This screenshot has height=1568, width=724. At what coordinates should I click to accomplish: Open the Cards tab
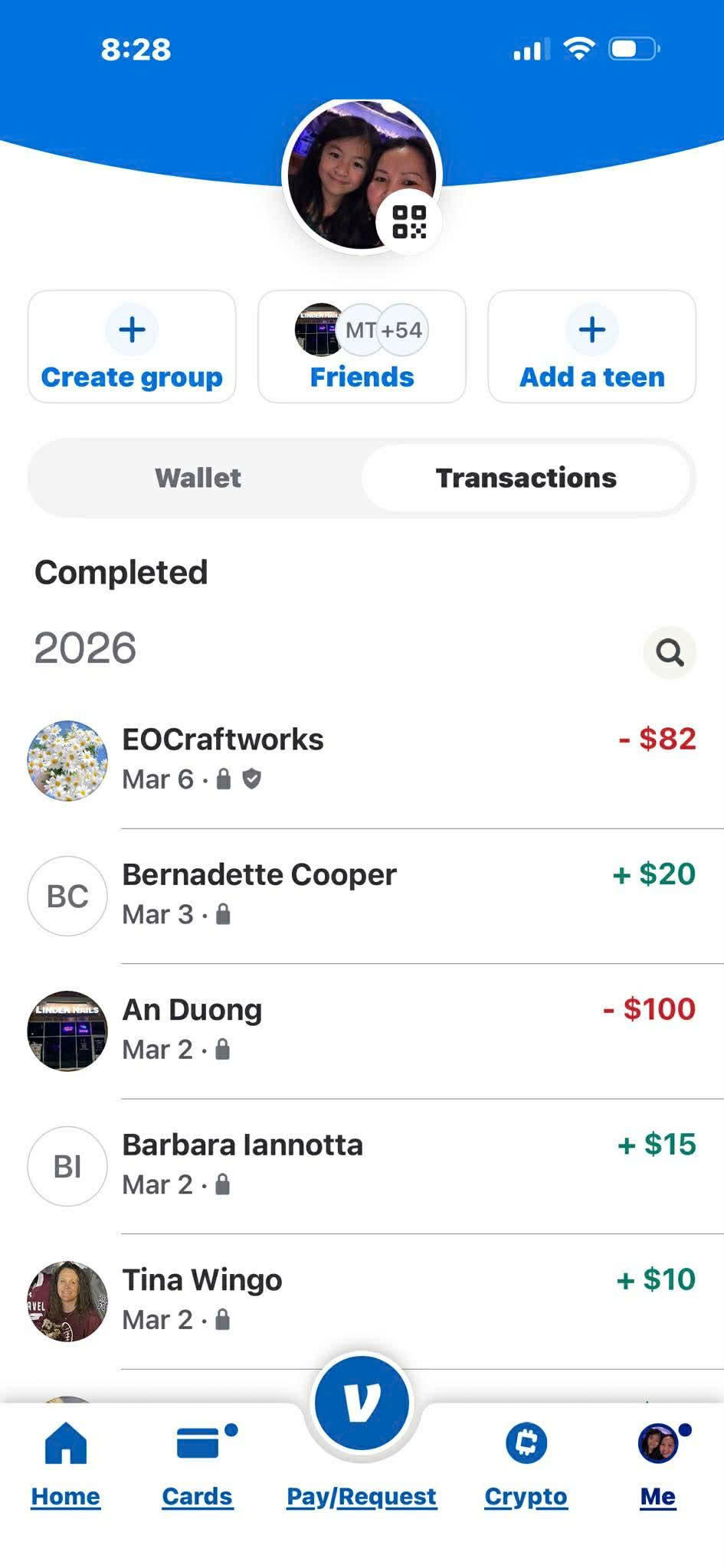tap(198, 1464)
